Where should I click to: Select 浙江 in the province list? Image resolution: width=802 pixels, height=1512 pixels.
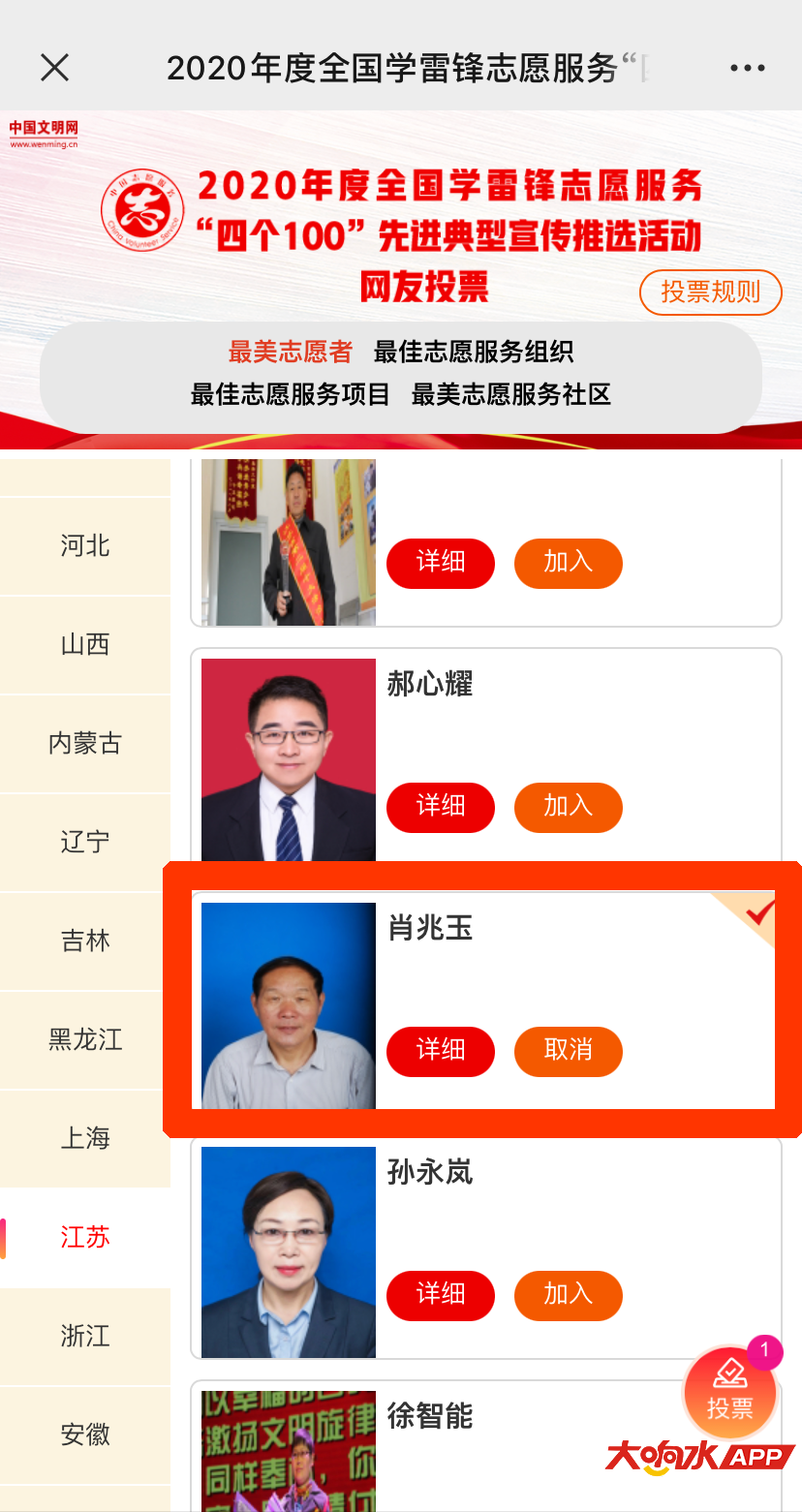[x=85, y=1336]
